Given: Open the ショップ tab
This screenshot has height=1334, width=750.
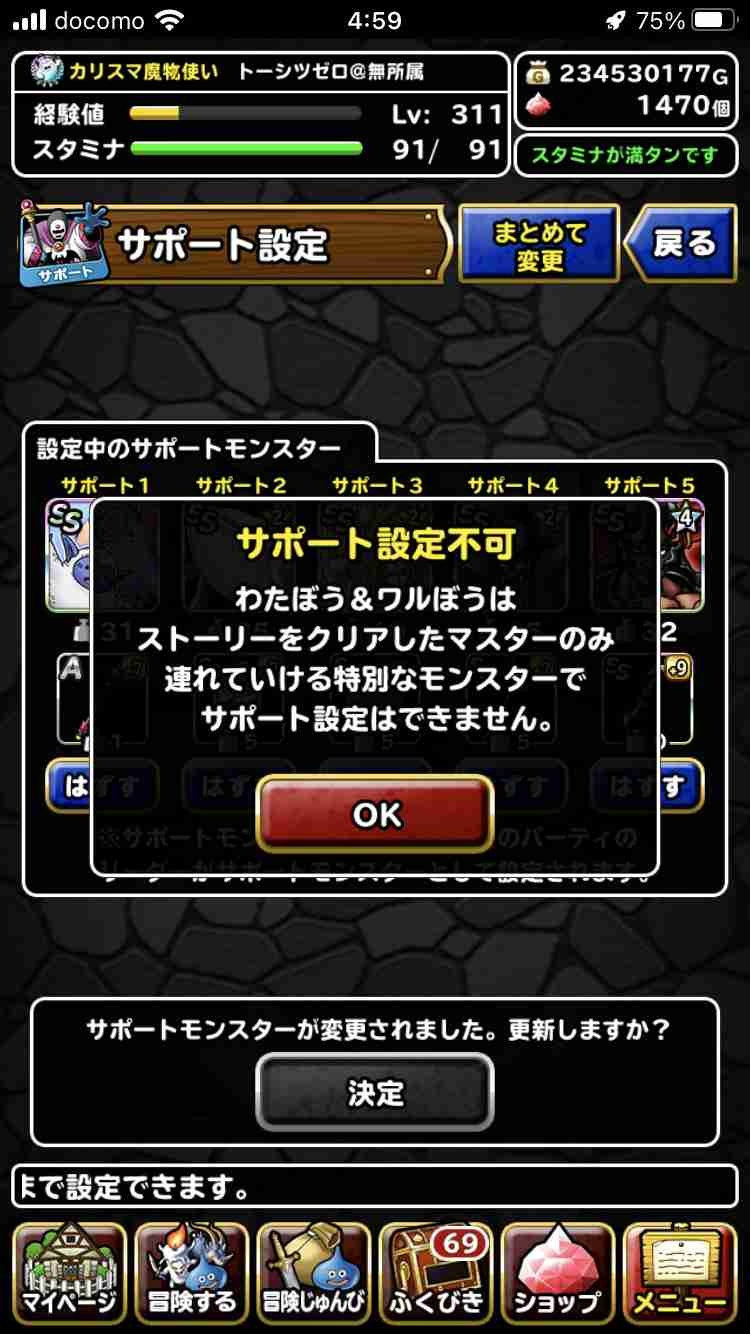Looking at the screenshot, I should click(x=559, y=1272).
